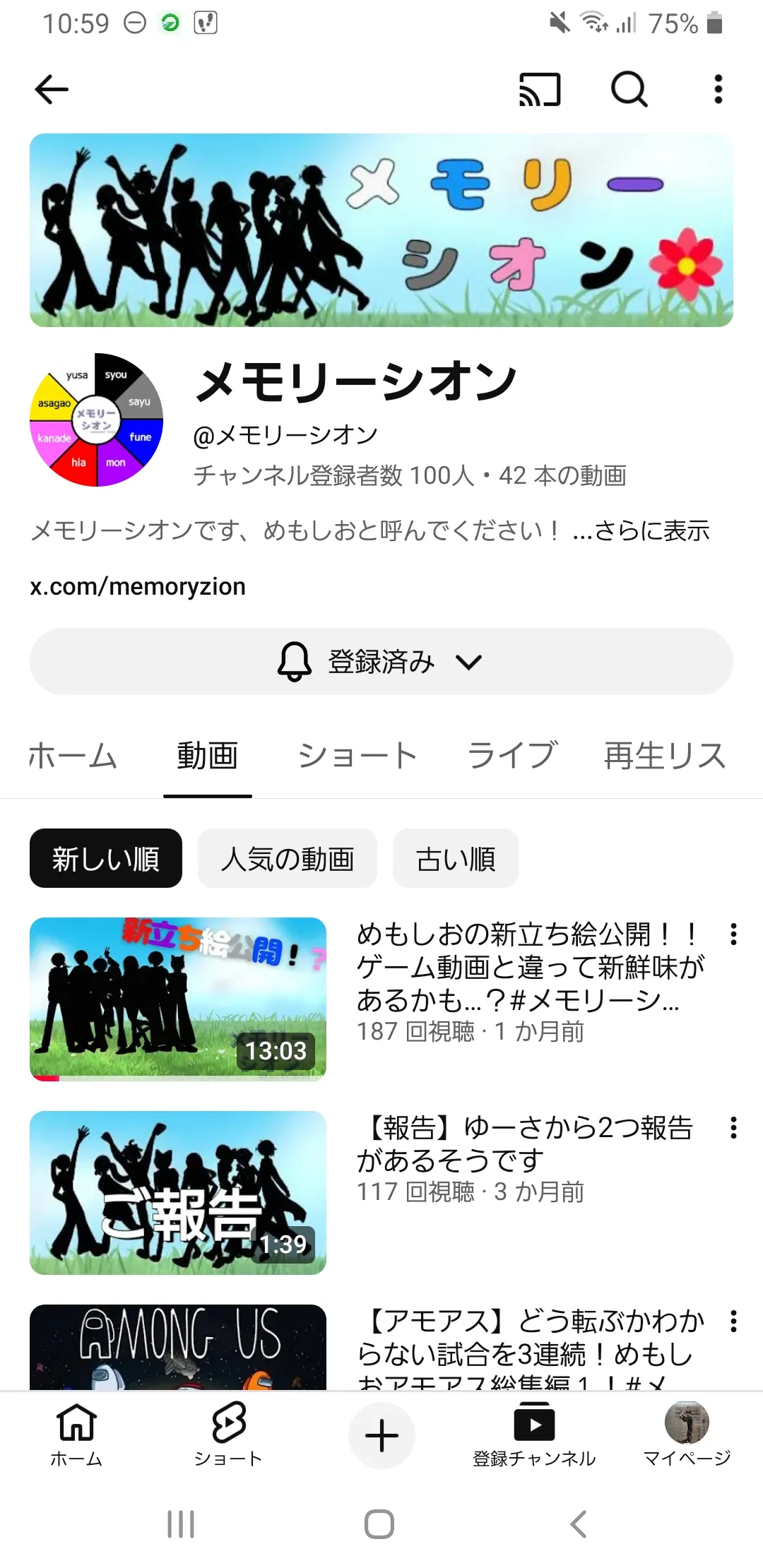This screenshot has height=1568, width=763.
Task: Open the 登録済み subscription dropdown
Action: [381, 662]
